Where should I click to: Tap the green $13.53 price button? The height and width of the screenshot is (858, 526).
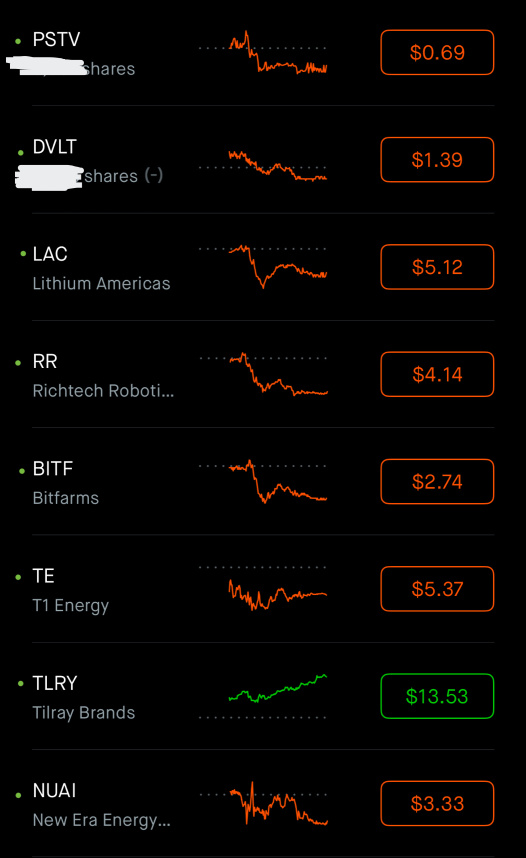click(437, 696)
